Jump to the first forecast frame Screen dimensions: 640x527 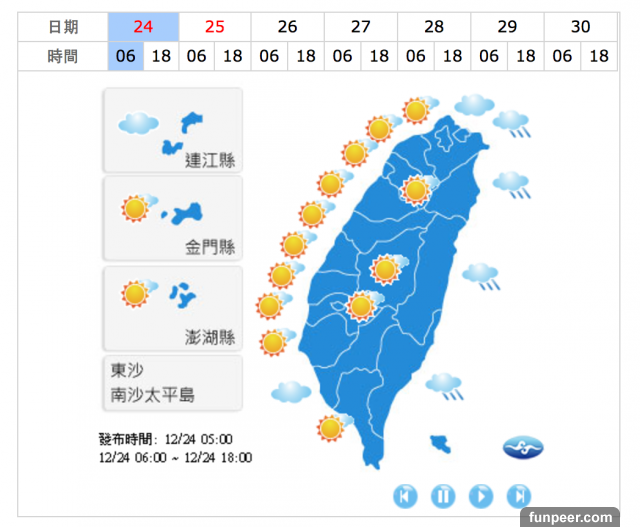pyautogui.click(x=406, y=494)
